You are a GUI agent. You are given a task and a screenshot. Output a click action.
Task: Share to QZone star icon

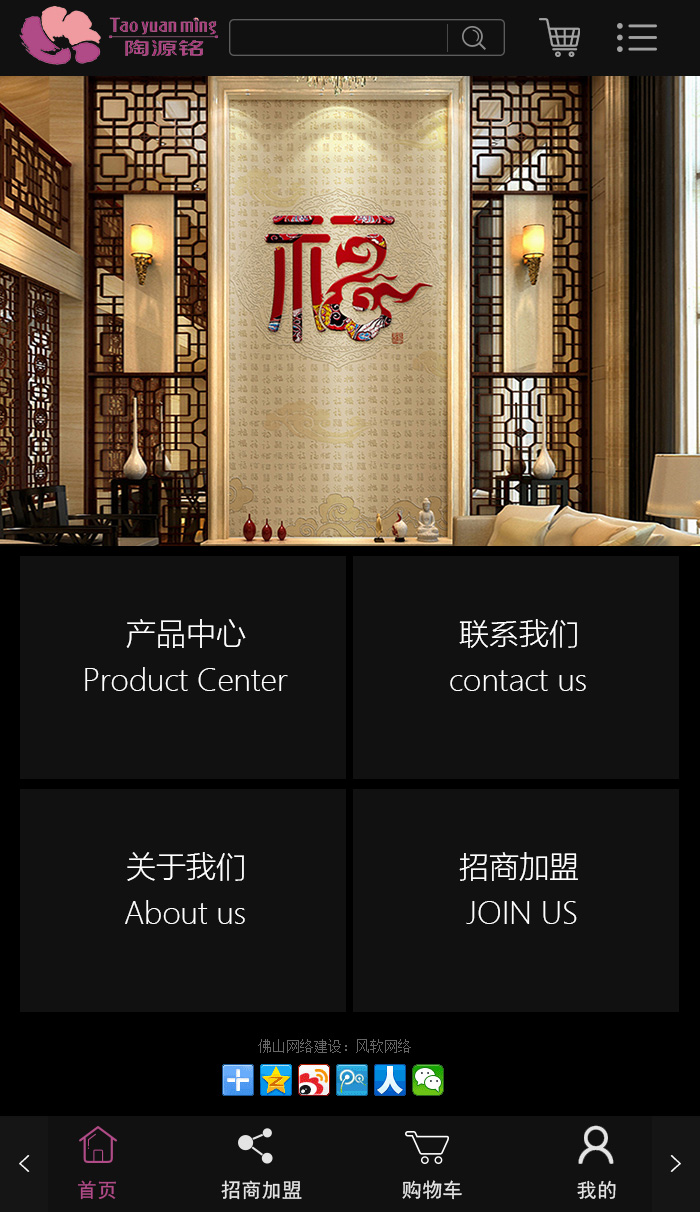[x=276, y=1080]
